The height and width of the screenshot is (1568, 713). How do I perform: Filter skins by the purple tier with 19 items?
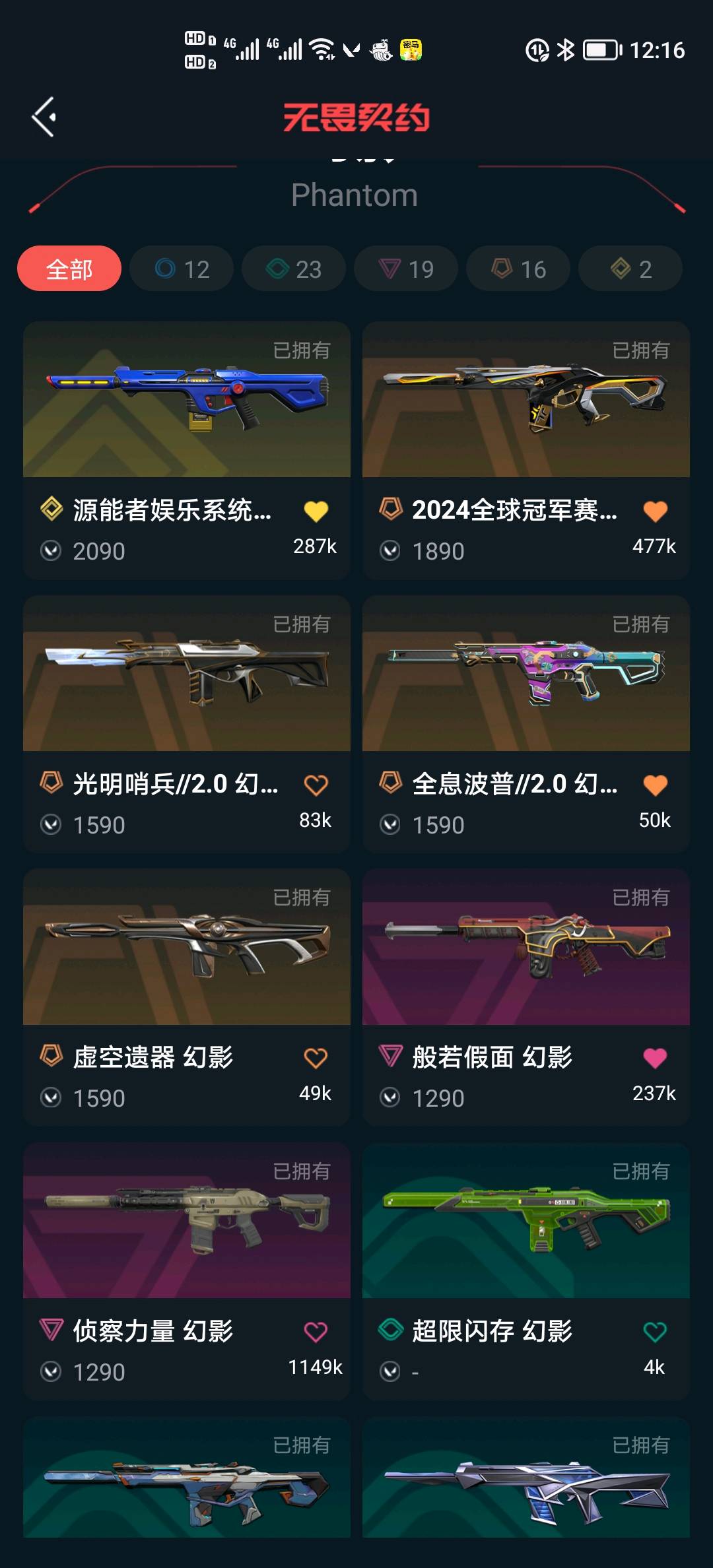point(406,269)
